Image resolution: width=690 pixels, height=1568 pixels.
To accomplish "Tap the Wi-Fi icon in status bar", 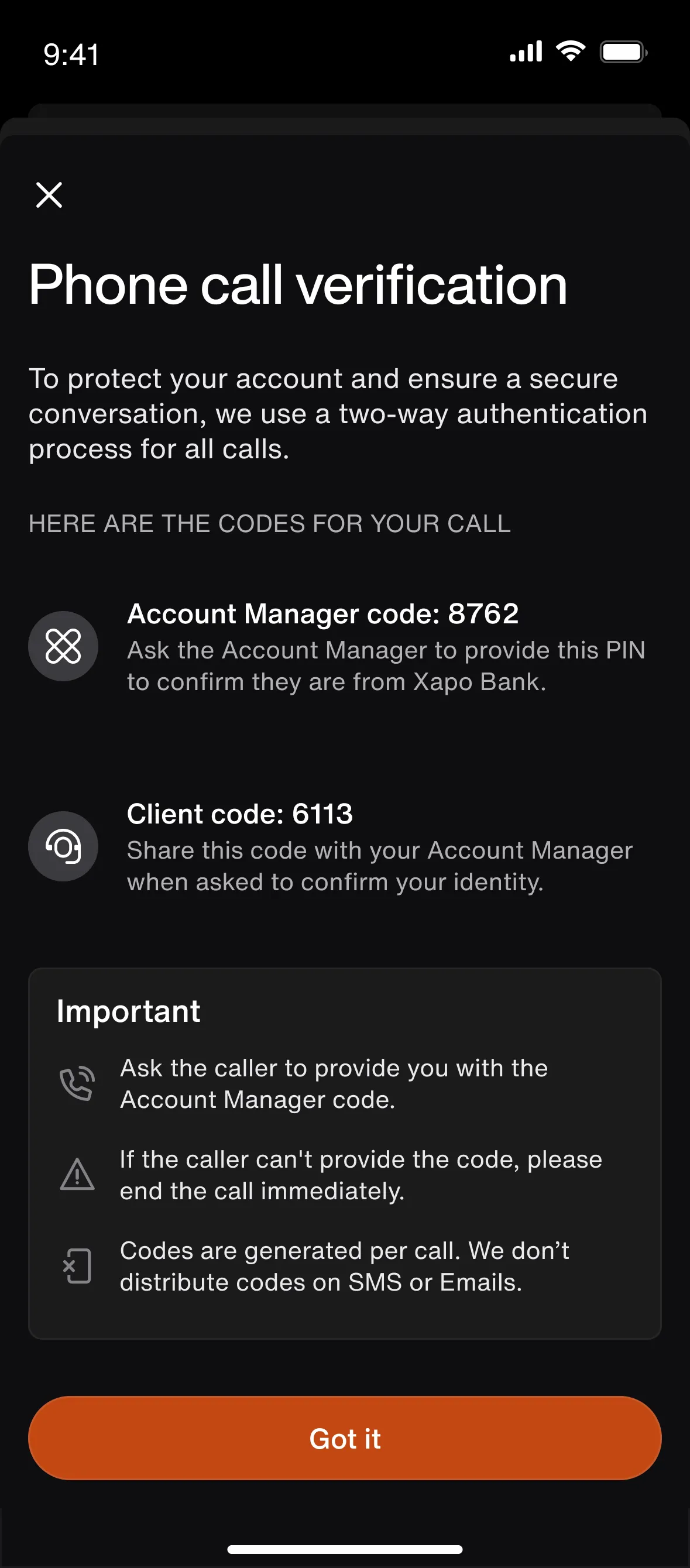I will click(x=569, y=52).
